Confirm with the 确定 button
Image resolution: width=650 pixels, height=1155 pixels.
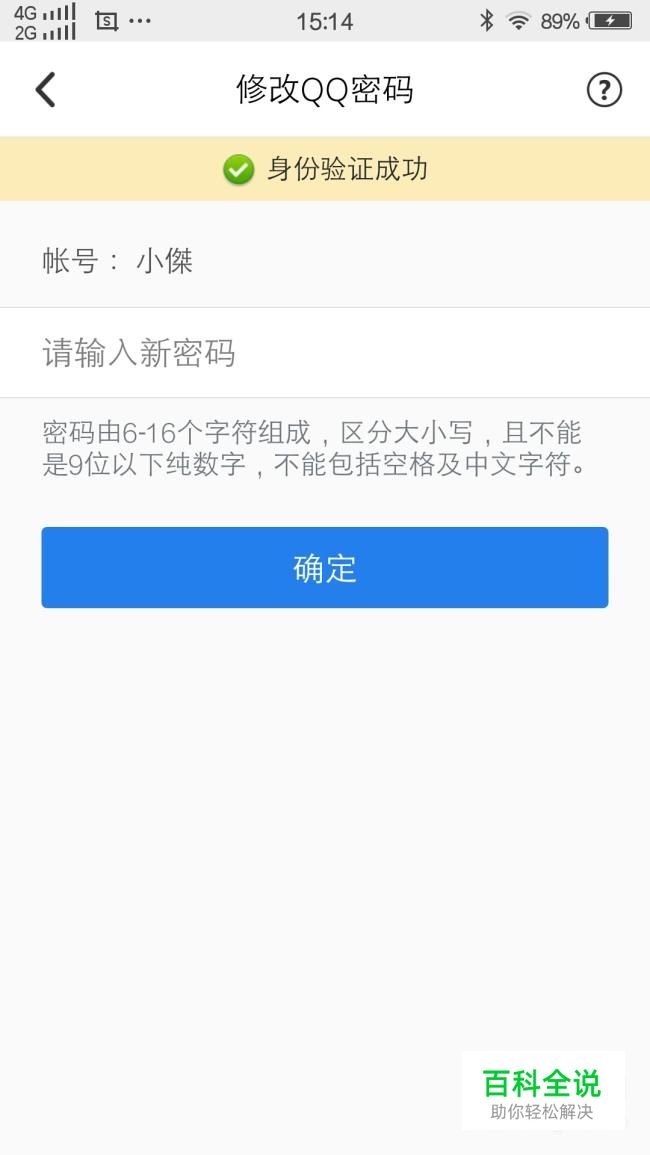click(x=325, y=567)
